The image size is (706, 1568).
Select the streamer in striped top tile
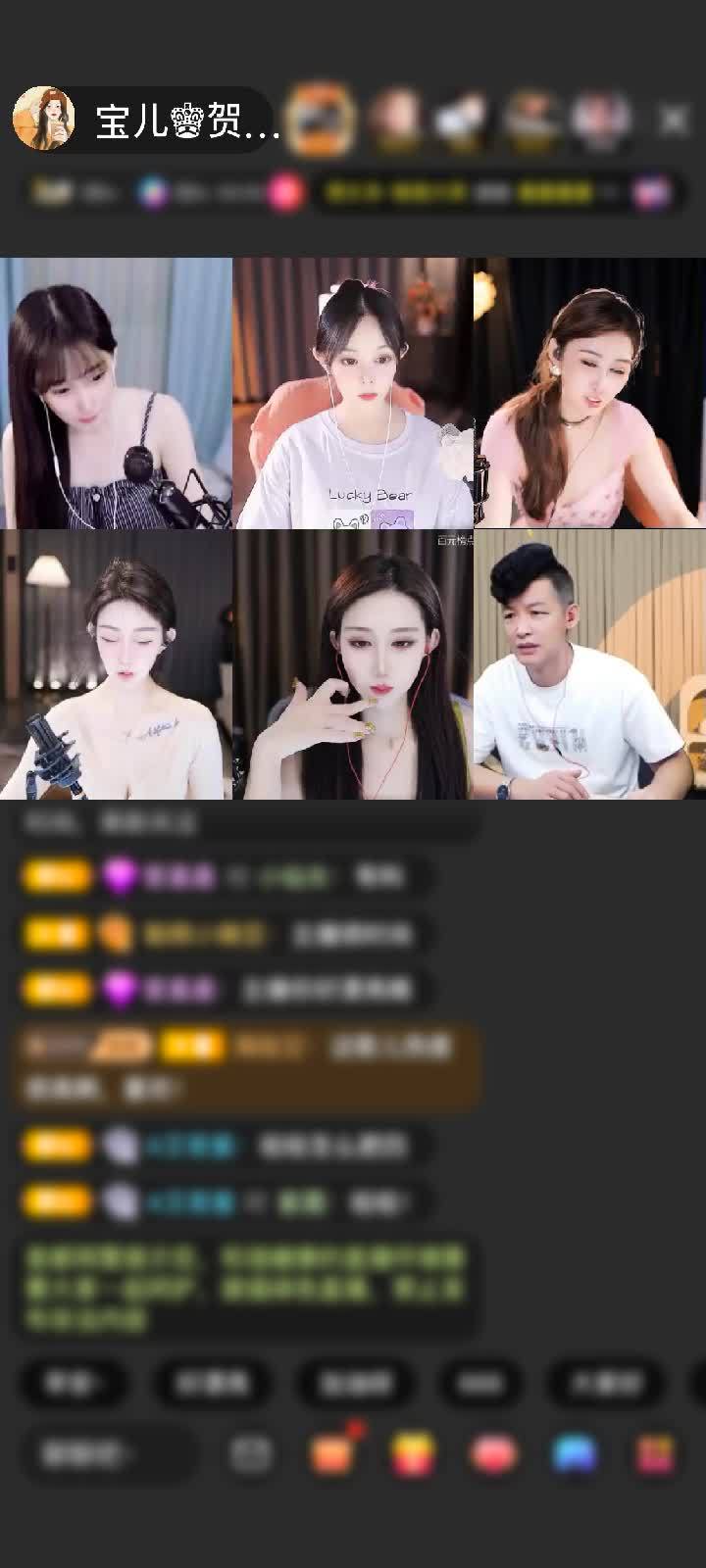(x=116, y=394)
